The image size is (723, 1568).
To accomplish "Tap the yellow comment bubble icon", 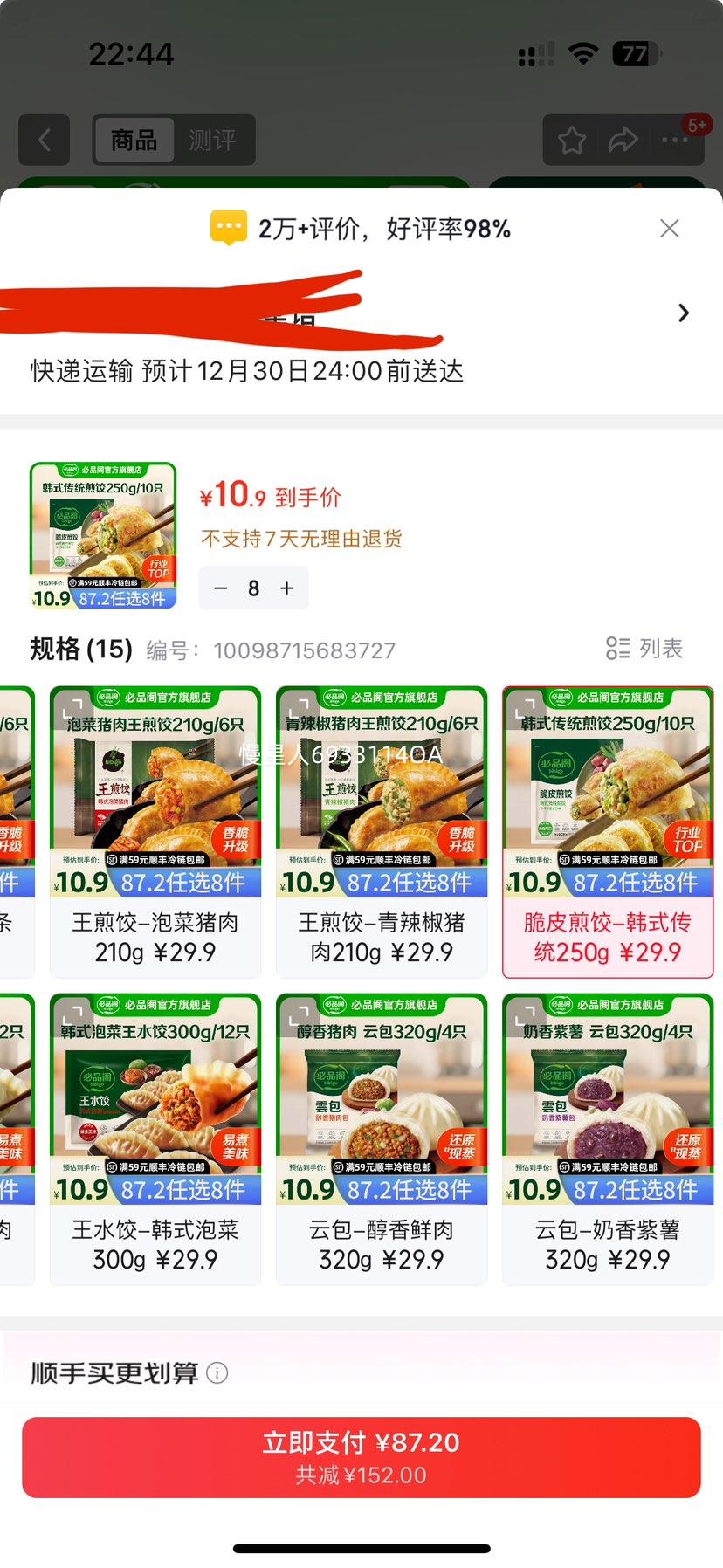I will point(229,227).
